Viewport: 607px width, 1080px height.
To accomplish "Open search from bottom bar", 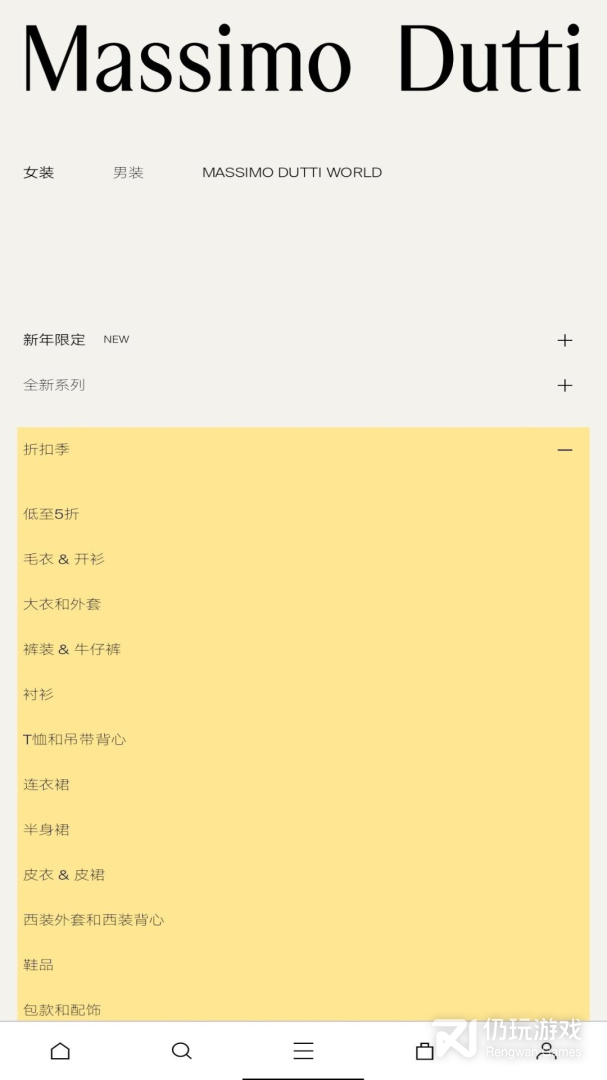I will (x=181, y=1051).
